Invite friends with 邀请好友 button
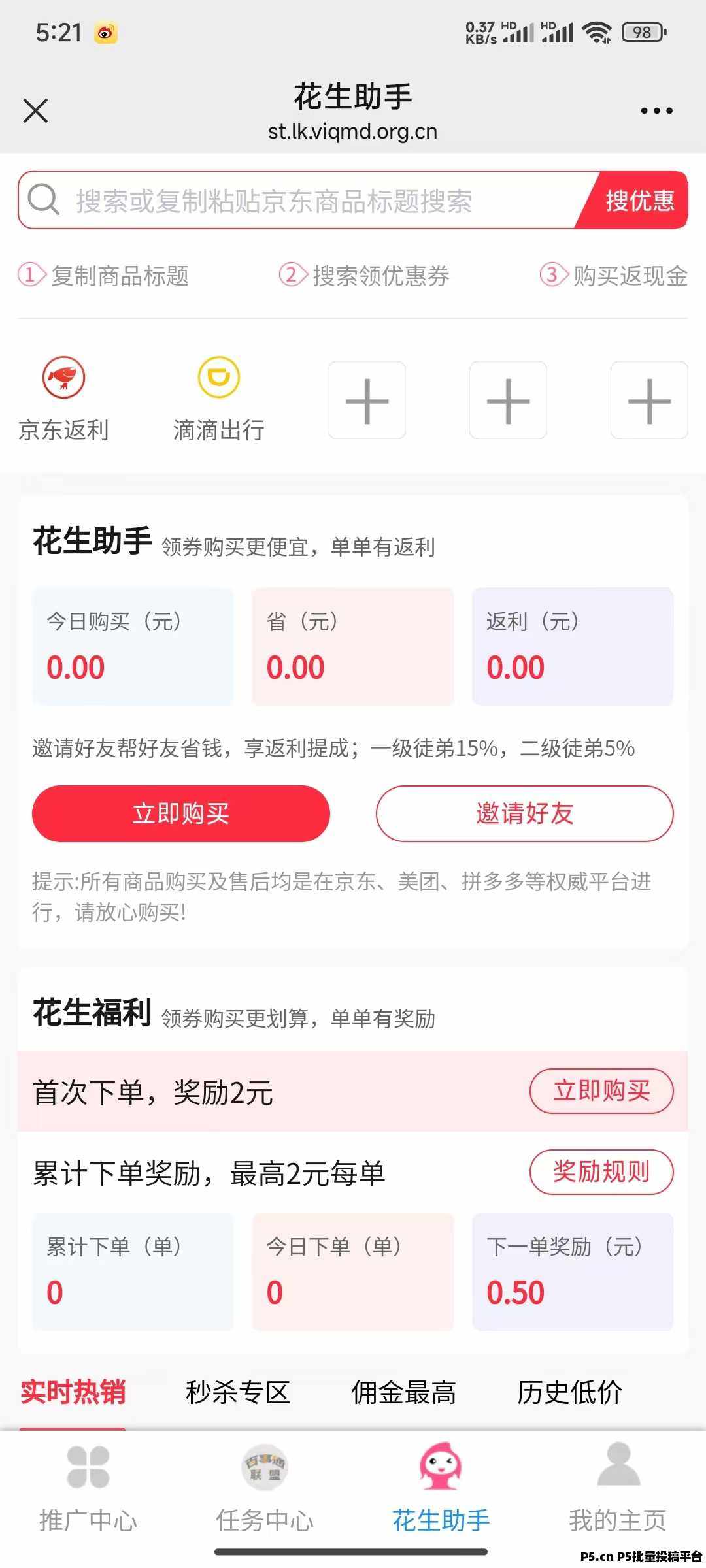Screen dimensions: 706x1568 pyautogui.click(x=524, y=813)
